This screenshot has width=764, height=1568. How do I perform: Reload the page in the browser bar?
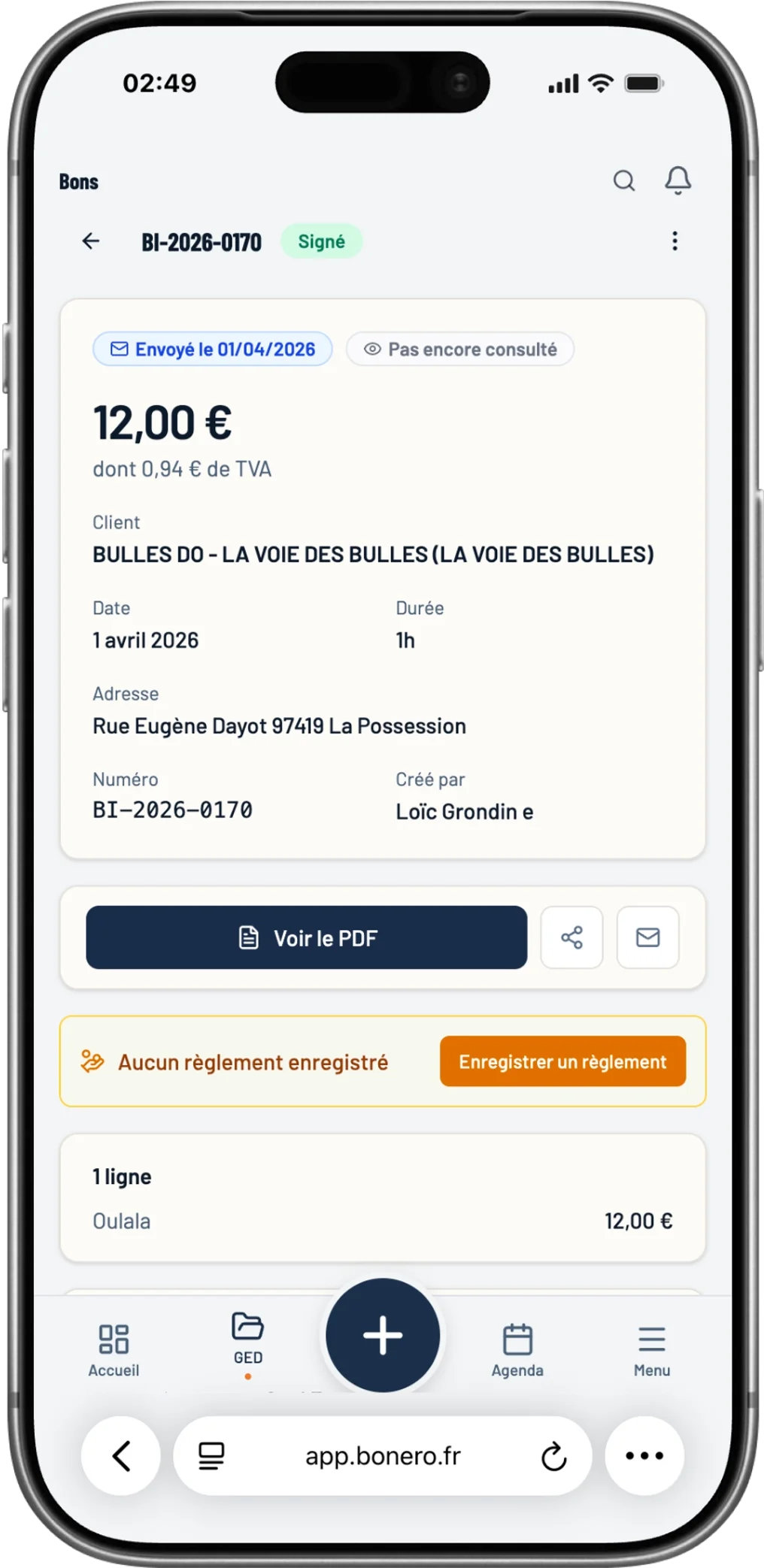[x=555, y=1455]
